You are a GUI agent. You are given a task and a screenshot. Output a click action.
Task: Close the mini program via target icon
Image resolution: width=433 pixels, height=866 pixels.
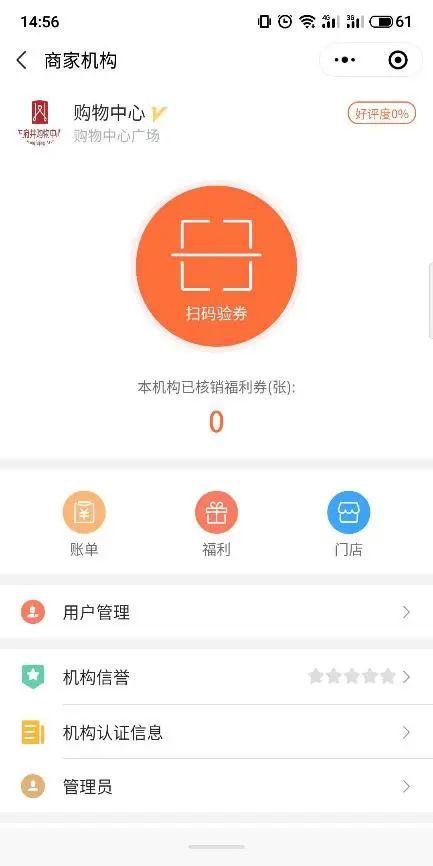tap(398, 60)
